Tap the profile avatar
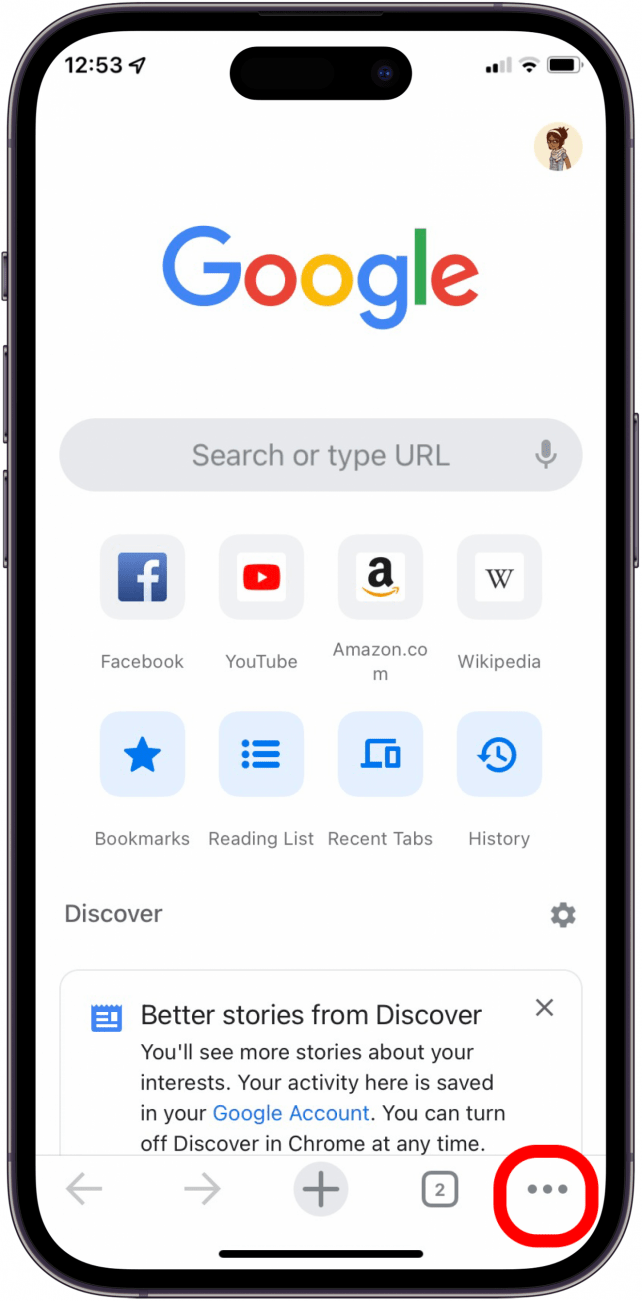 [x=558, y=147]
